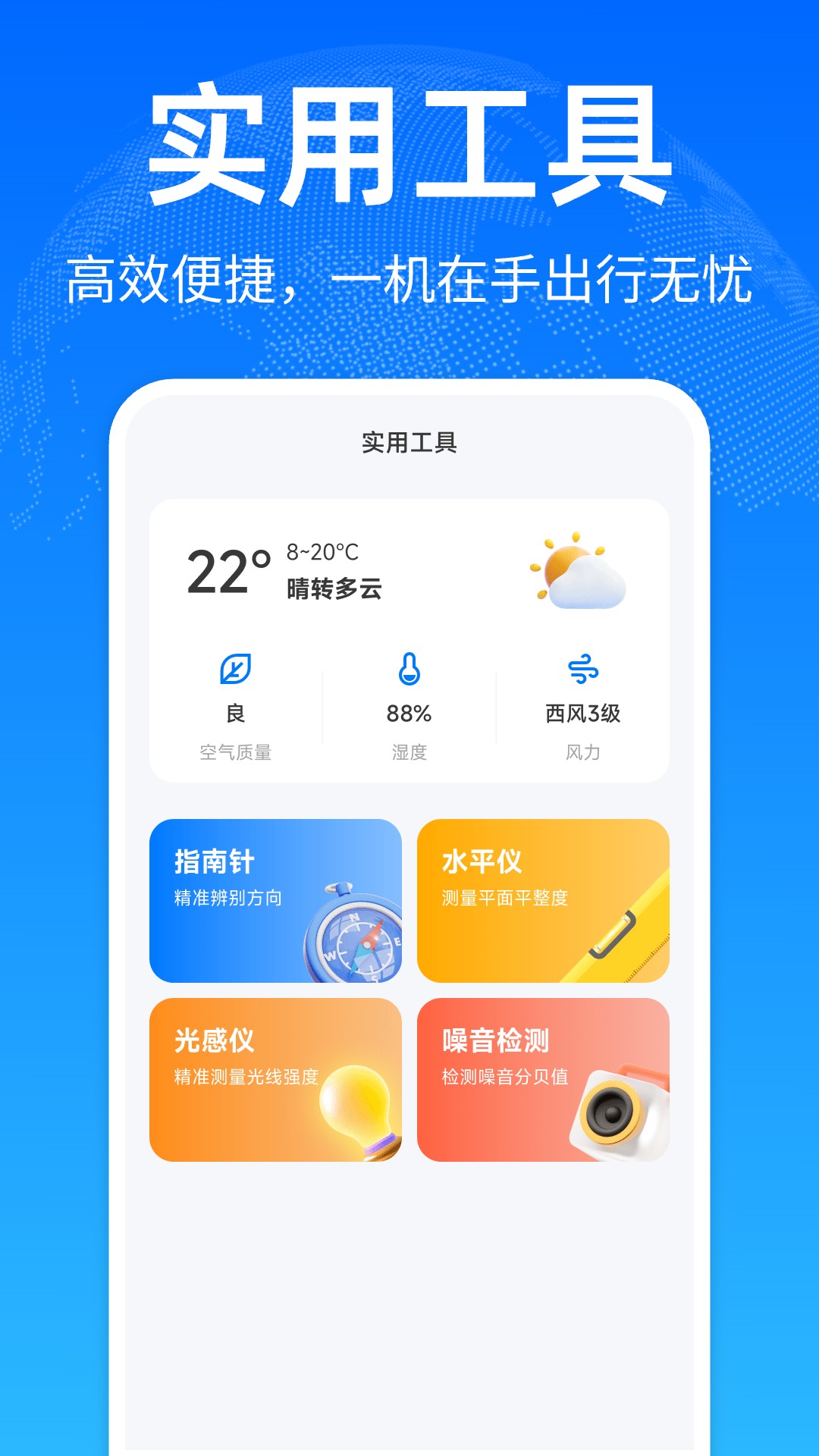819x1456 pixels.
Task: Select 西风3级 wind level text
Action: 581,713
